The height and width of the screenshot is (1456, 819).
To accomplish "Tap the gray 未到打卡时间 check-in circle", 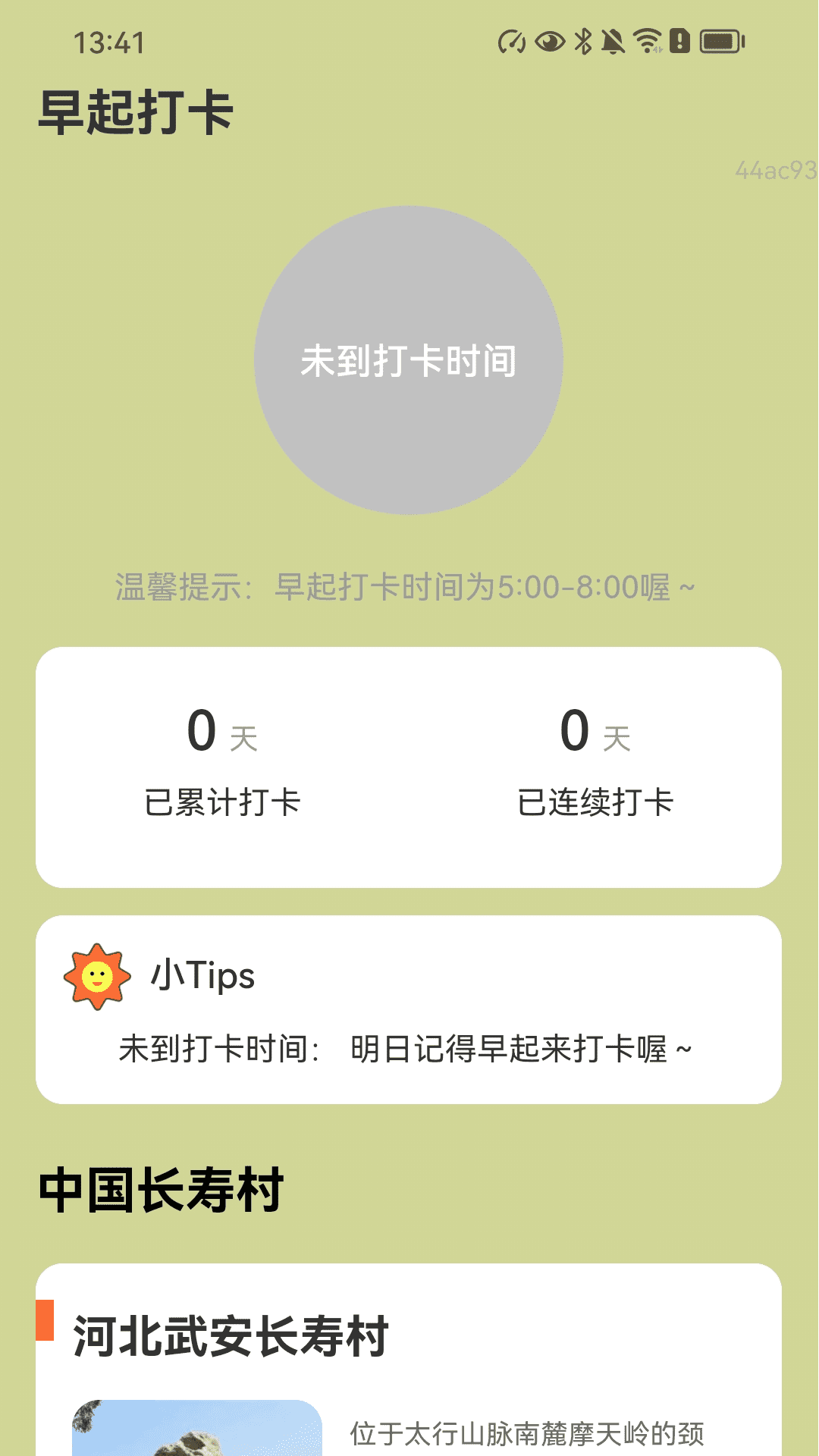I will (409, 364).
